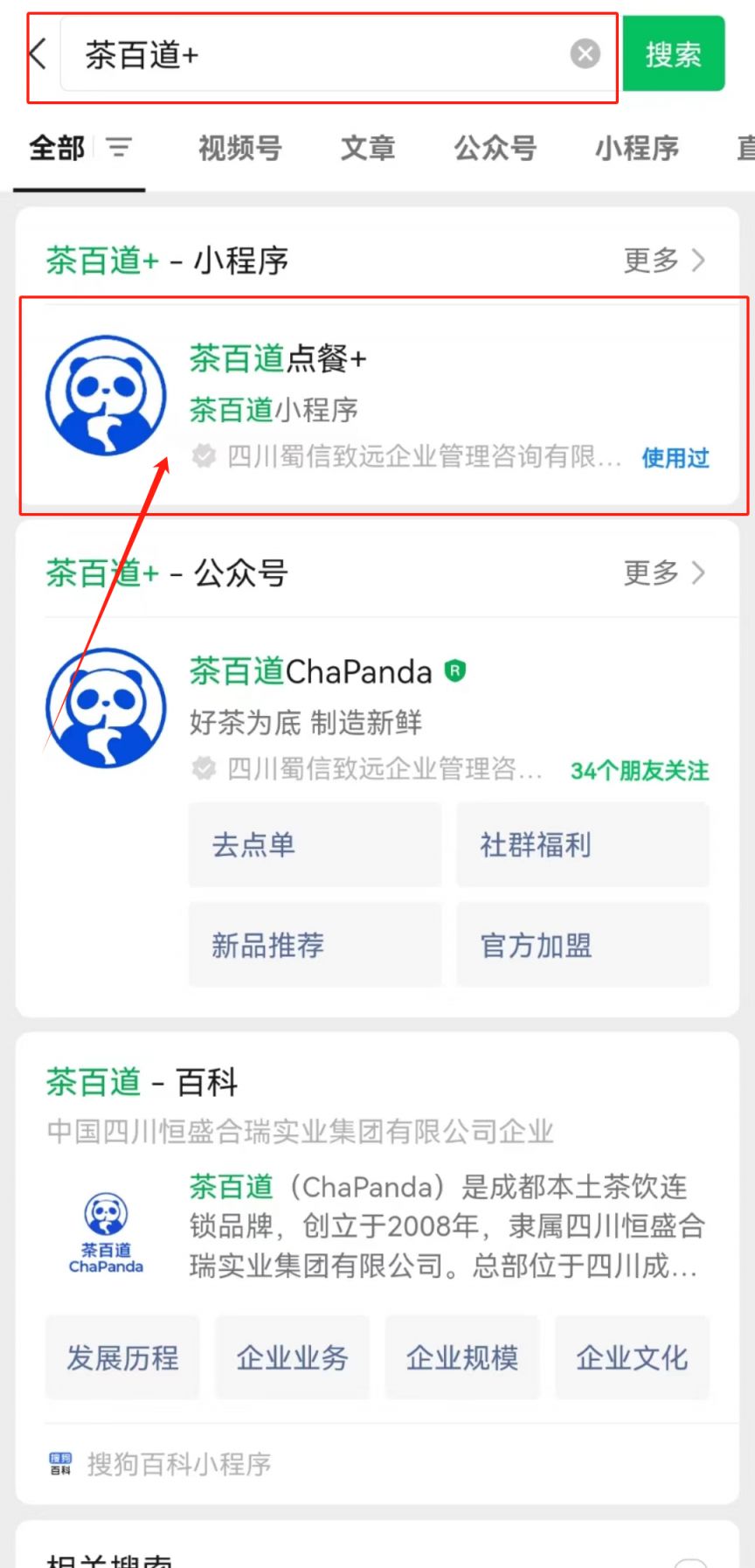This screenshot has height=1568, width=755.
Task: Select the 企业文化 chip
Action: tap(632, 1357)
